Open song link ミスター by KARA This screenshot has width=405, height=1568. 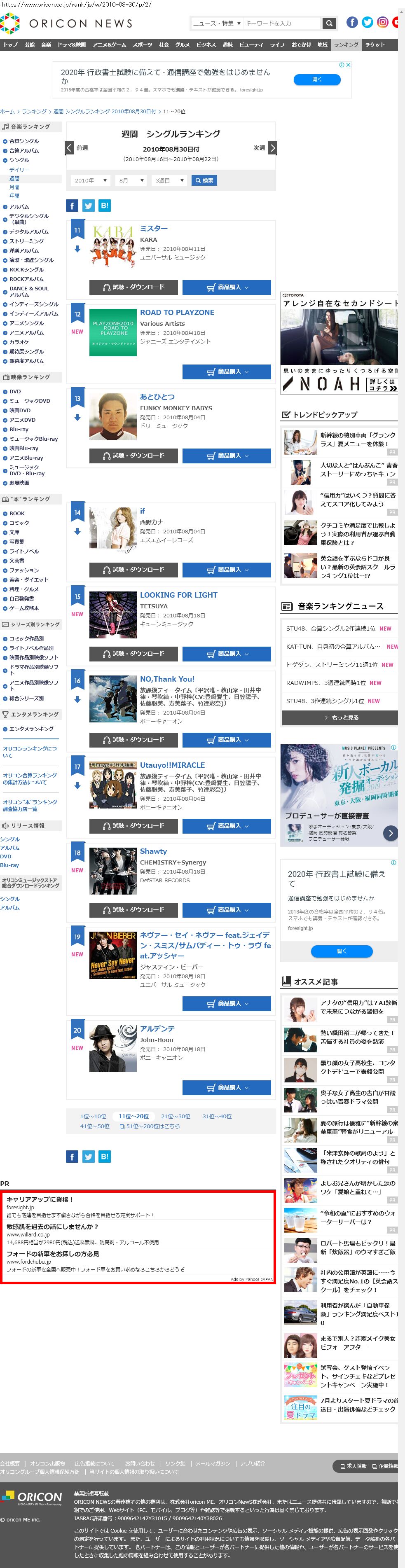(154, 228)
